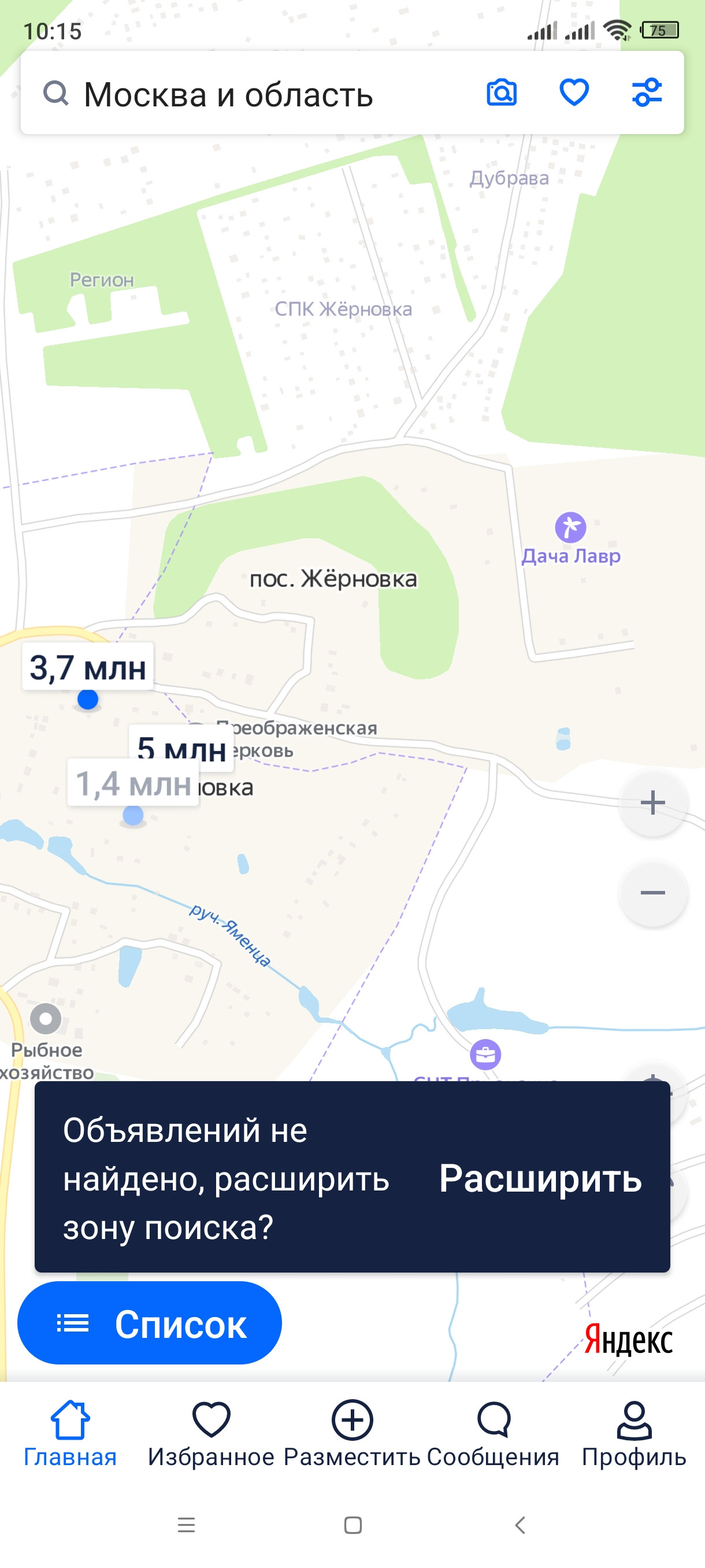Go to the Главная tab
The image size is (705, 1568).
click(x=70, y=1433)
